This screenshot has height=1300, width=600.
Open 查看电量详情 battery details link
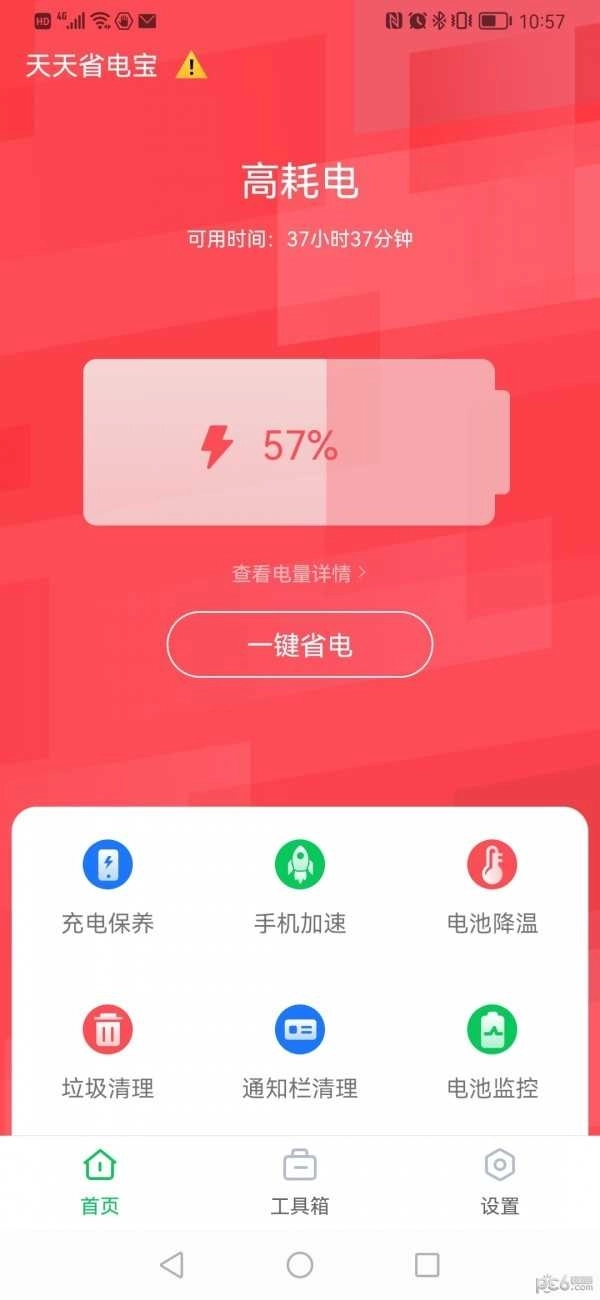pos(299,573)
